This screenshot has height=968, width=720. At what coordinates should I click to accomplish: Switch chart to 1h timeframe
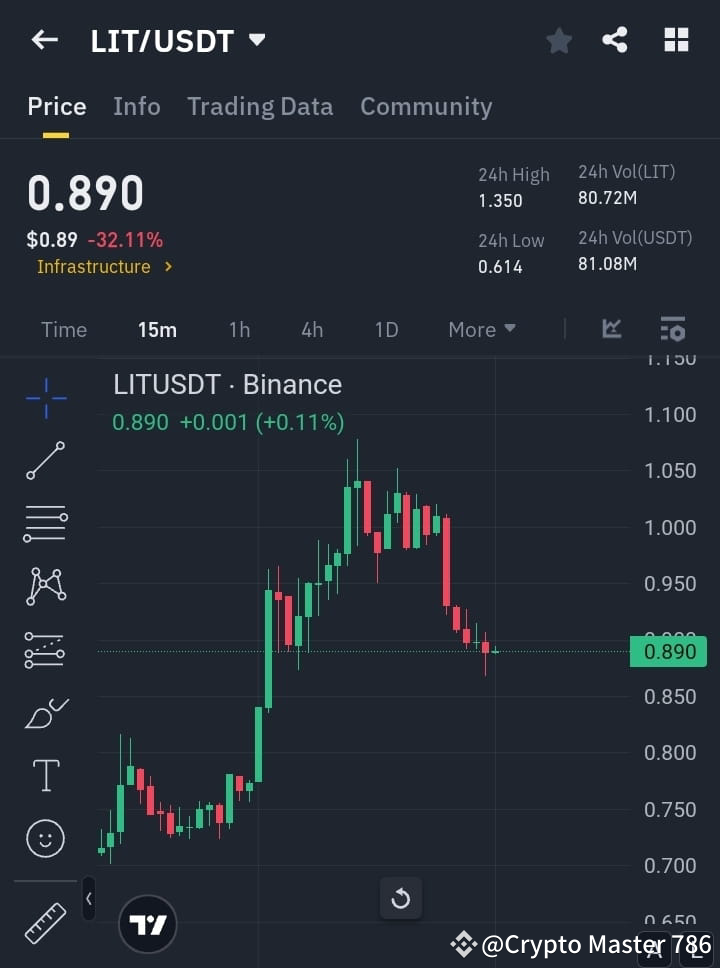(x=239, y=329)
